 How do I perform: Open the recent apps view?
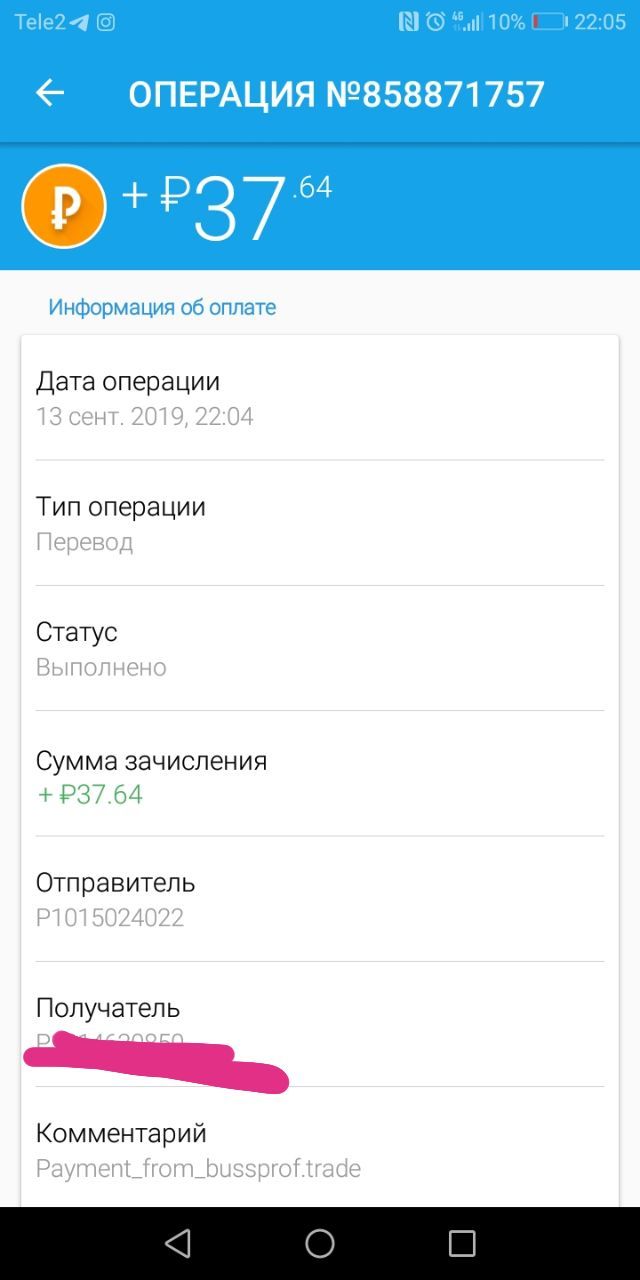(x=462, y=1243)
